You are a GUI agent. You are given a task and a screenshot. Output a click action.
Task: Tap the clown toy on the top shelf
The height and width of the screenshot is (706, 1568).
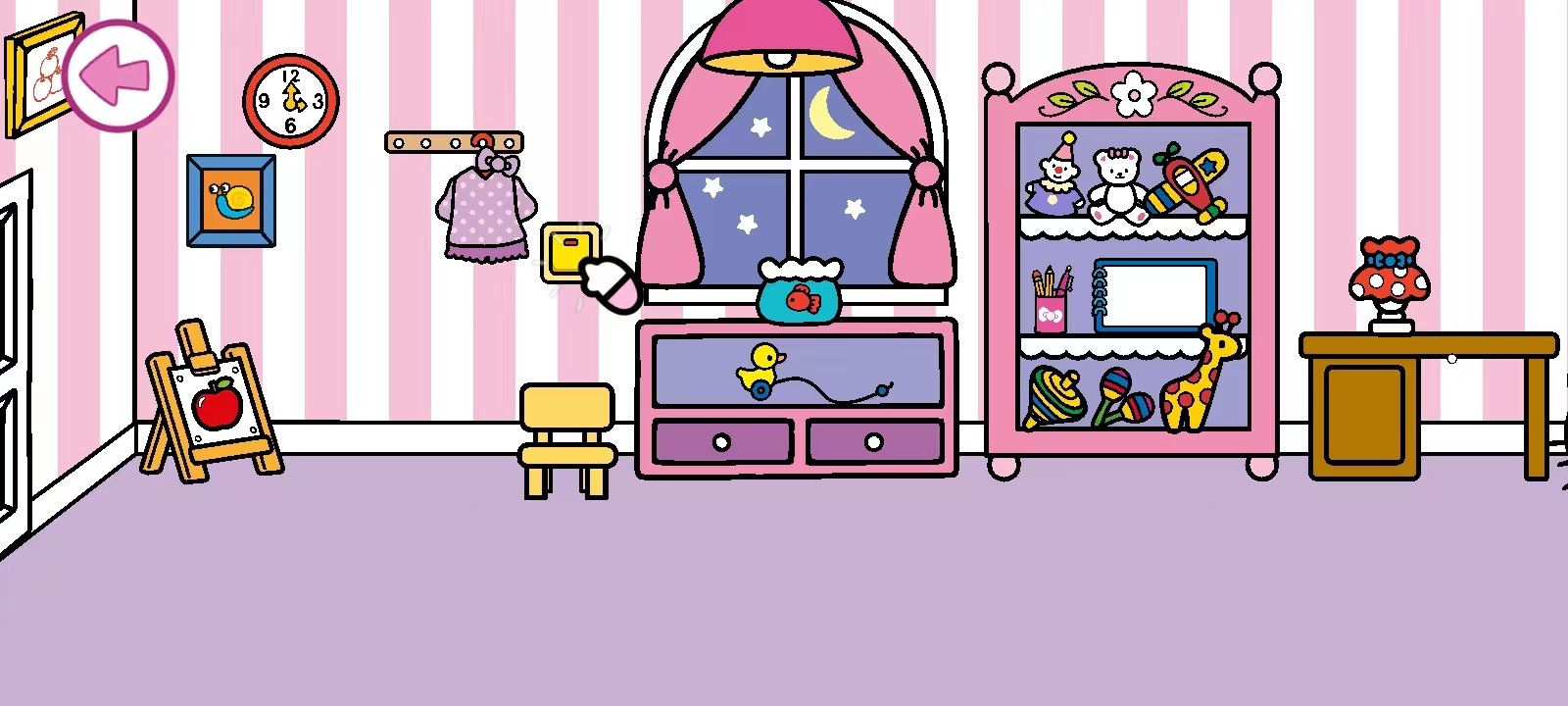click(1054, 177)
